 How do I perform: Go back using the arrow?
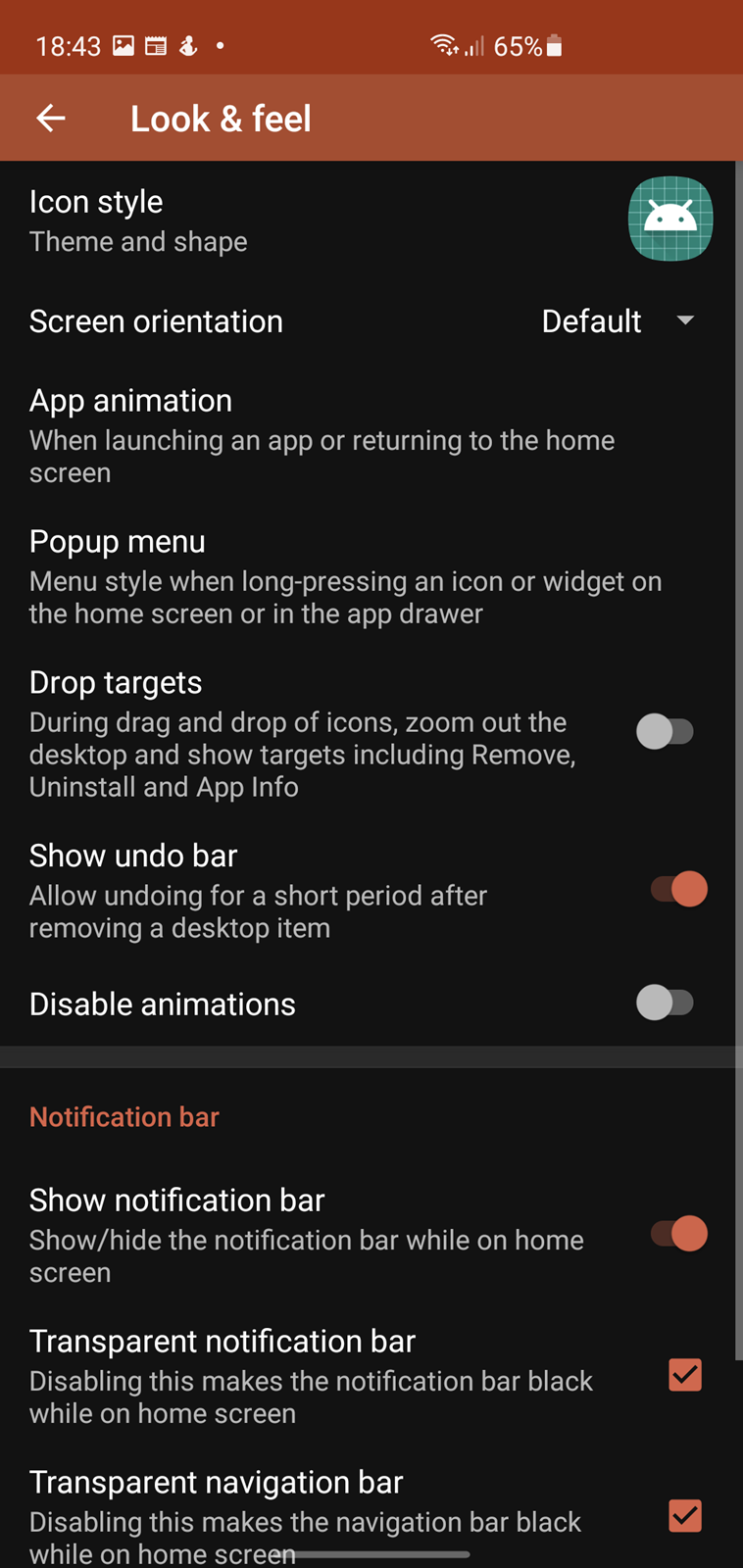tap(51, 119)
